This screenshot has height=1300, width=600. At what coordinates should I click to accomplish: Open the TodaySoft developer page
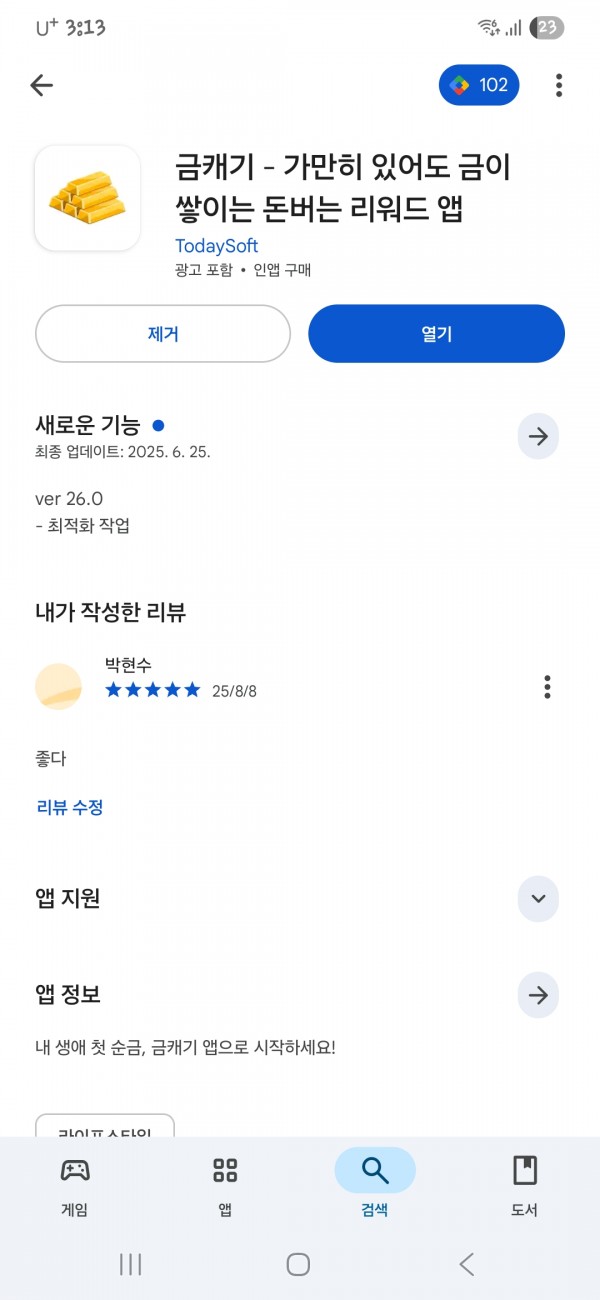click(x=217, y=246)
